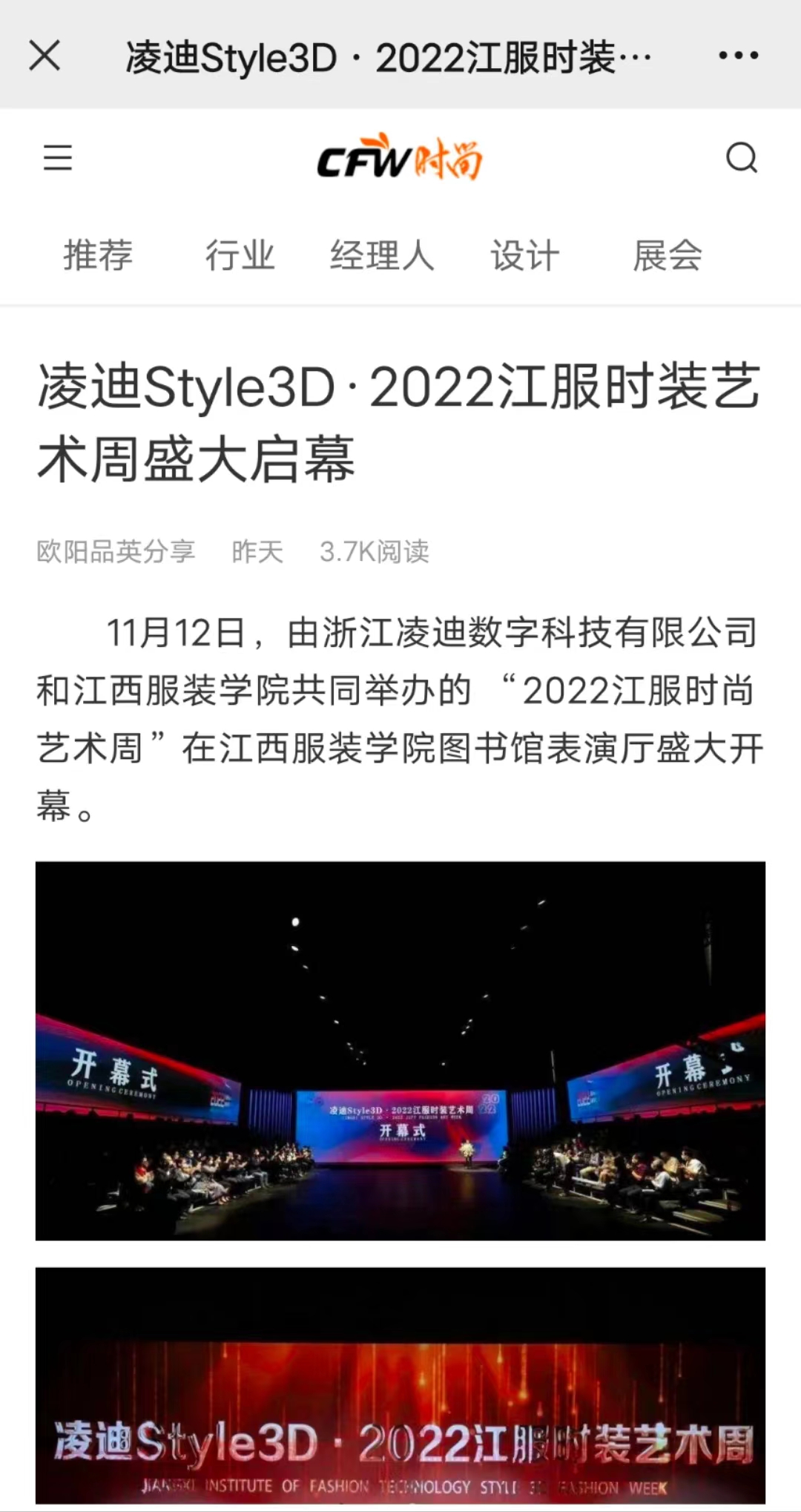Switch to the 推荐 tab
Viewport: 801px width, 1512px height.
tap(98, 256)
